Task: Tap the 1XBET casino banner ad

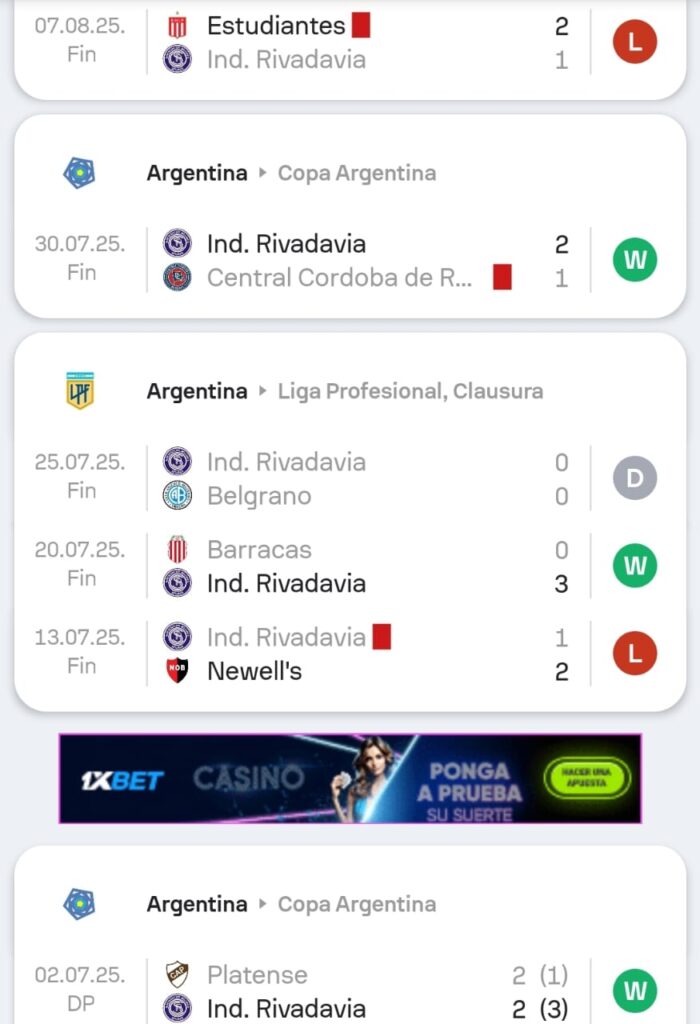Action: pyautogui.click(x=350, y=778)
